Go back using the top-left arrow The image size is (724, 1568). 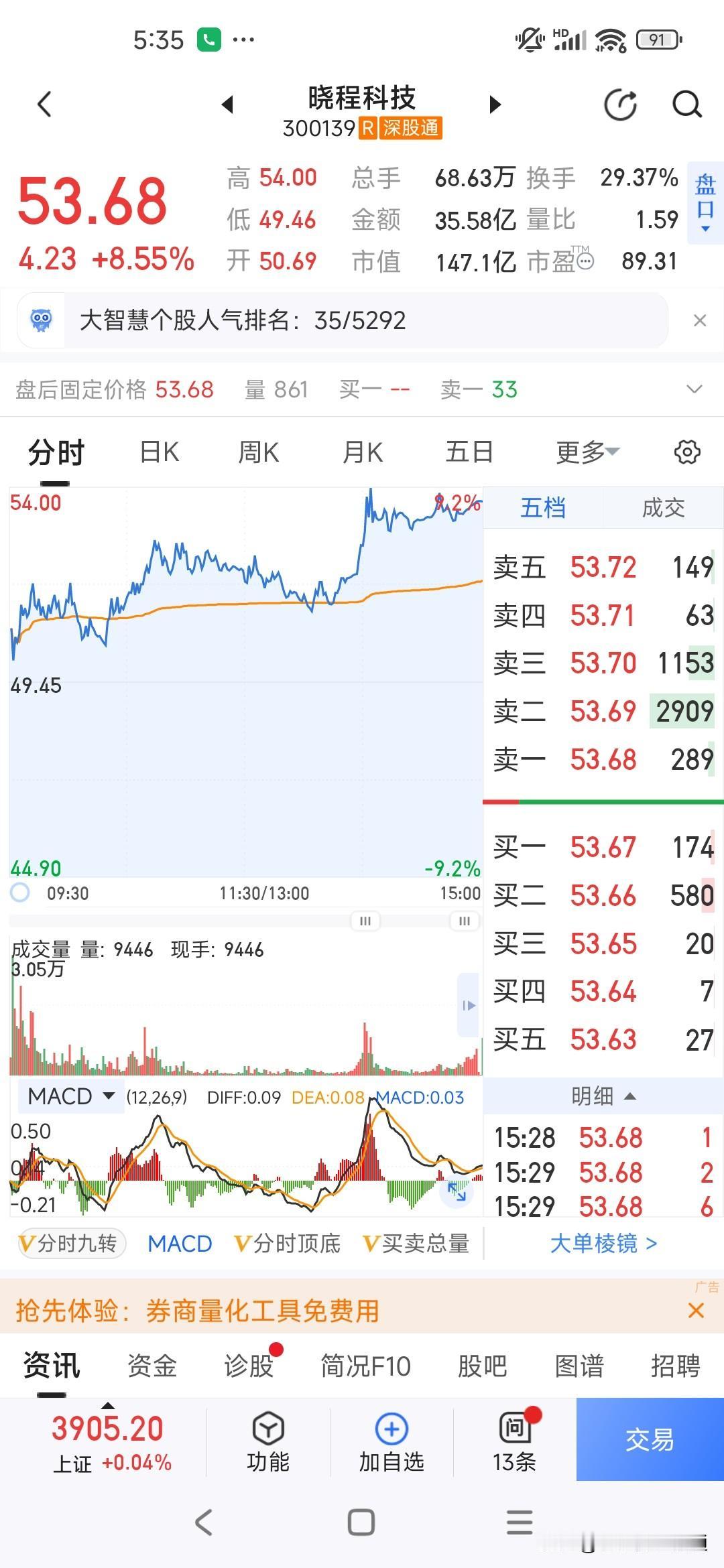(44, 105)
